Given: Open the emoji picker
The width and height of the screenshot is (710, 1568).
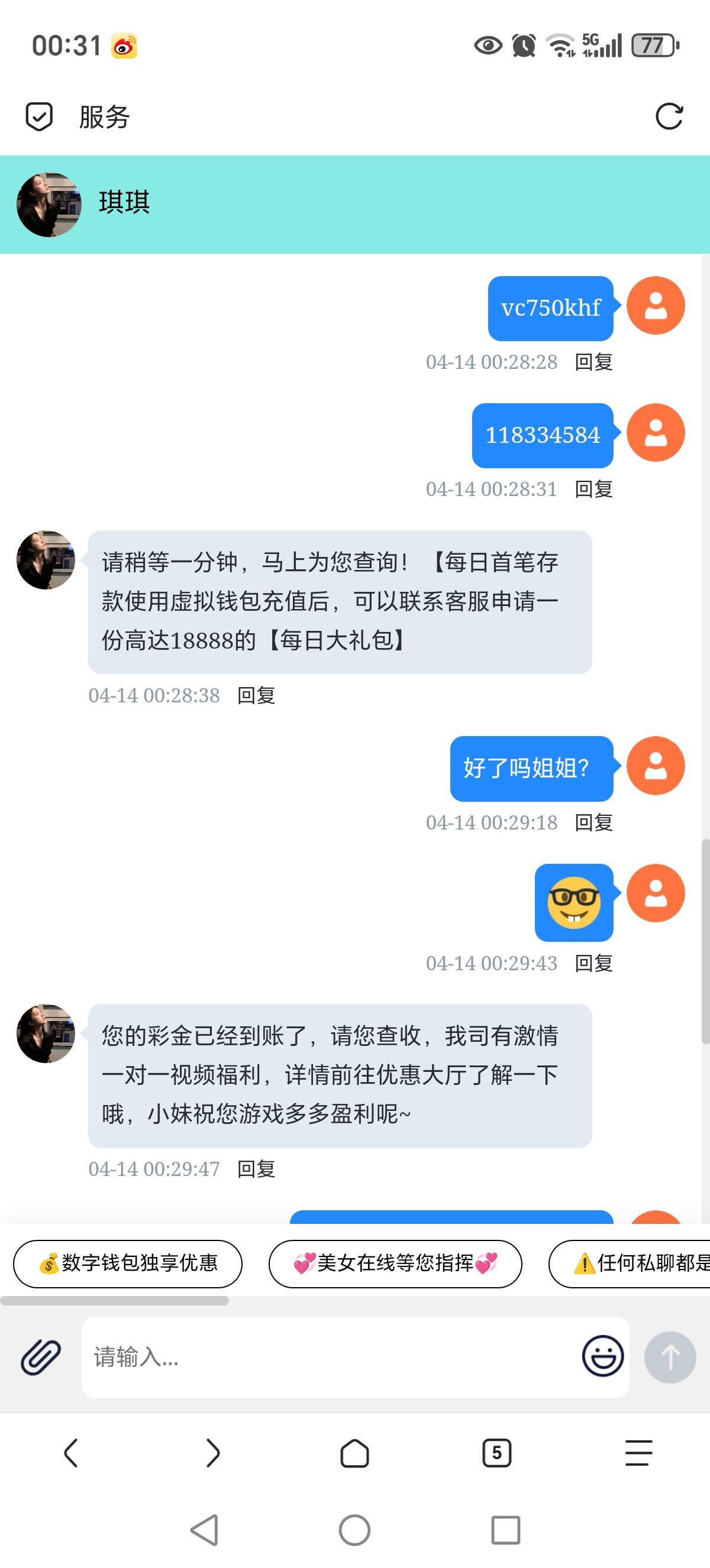Looking at the screenshot, I should [602, 1356].
